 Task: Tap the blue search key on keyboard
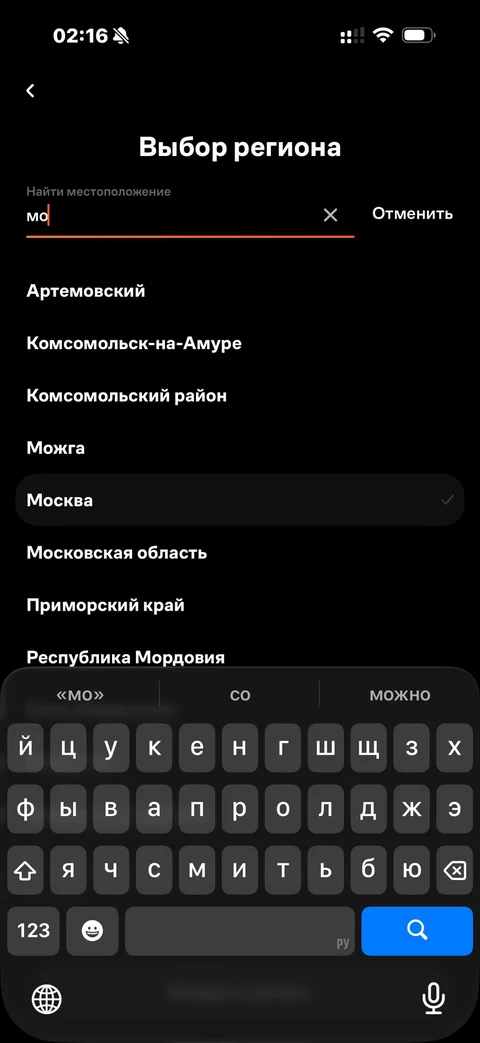tap(417, 931)
